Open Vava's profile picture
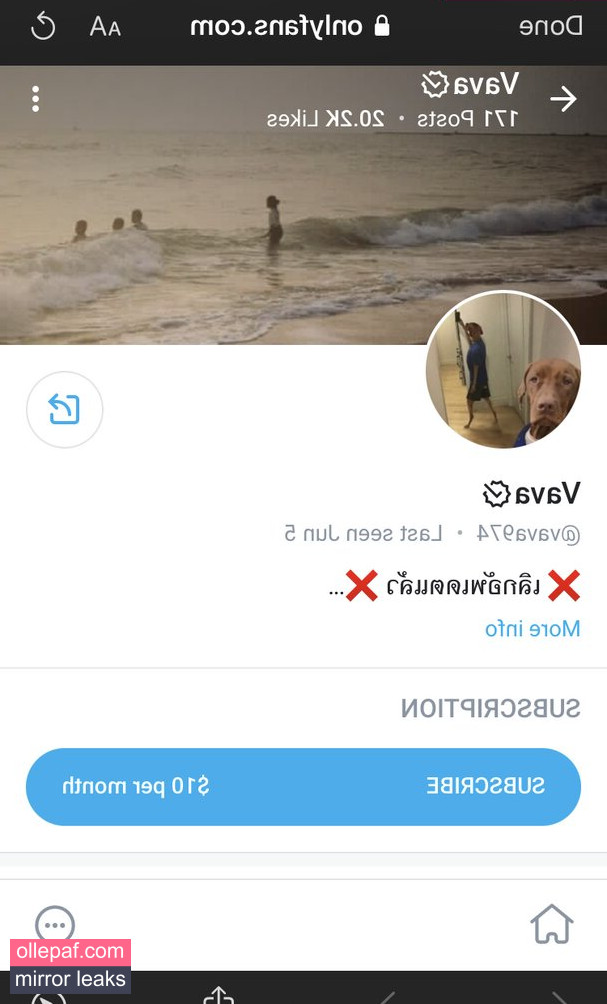Image resolution: width=607 pixels, height=1004 pixels. [x=503, y=372]
